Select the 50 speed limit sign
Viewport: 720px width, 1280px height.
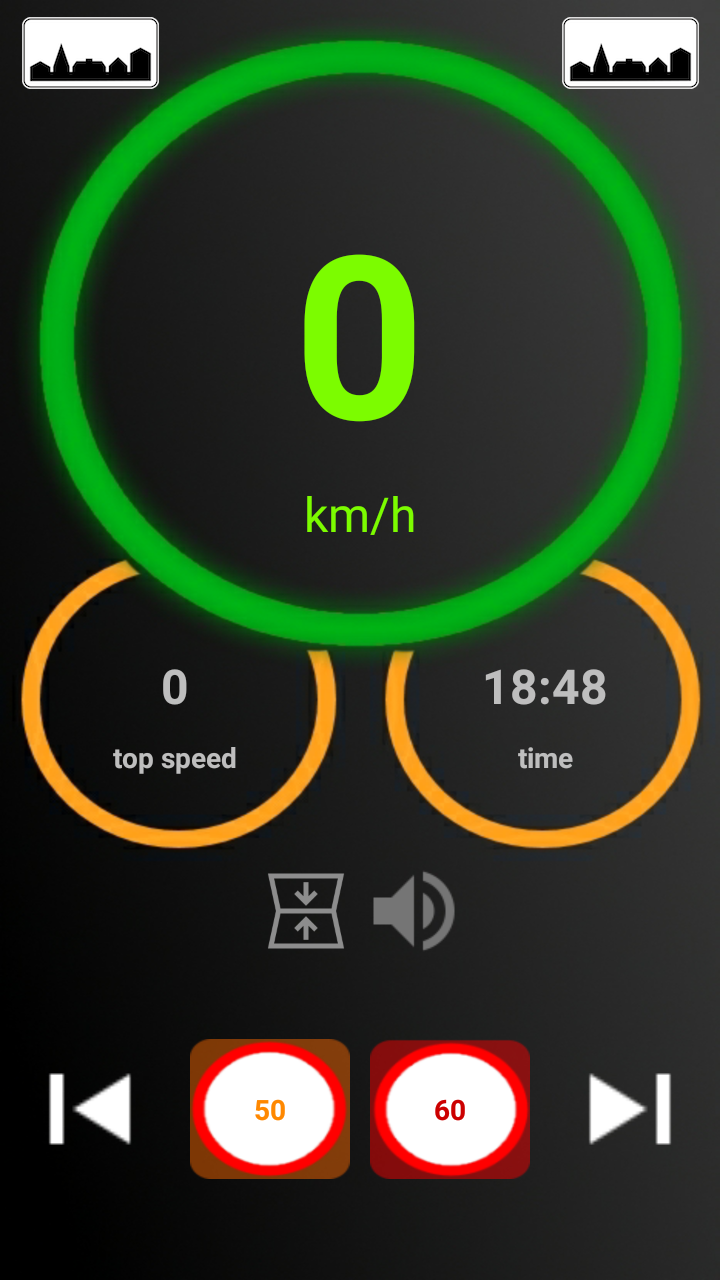tap(270, 1109)
